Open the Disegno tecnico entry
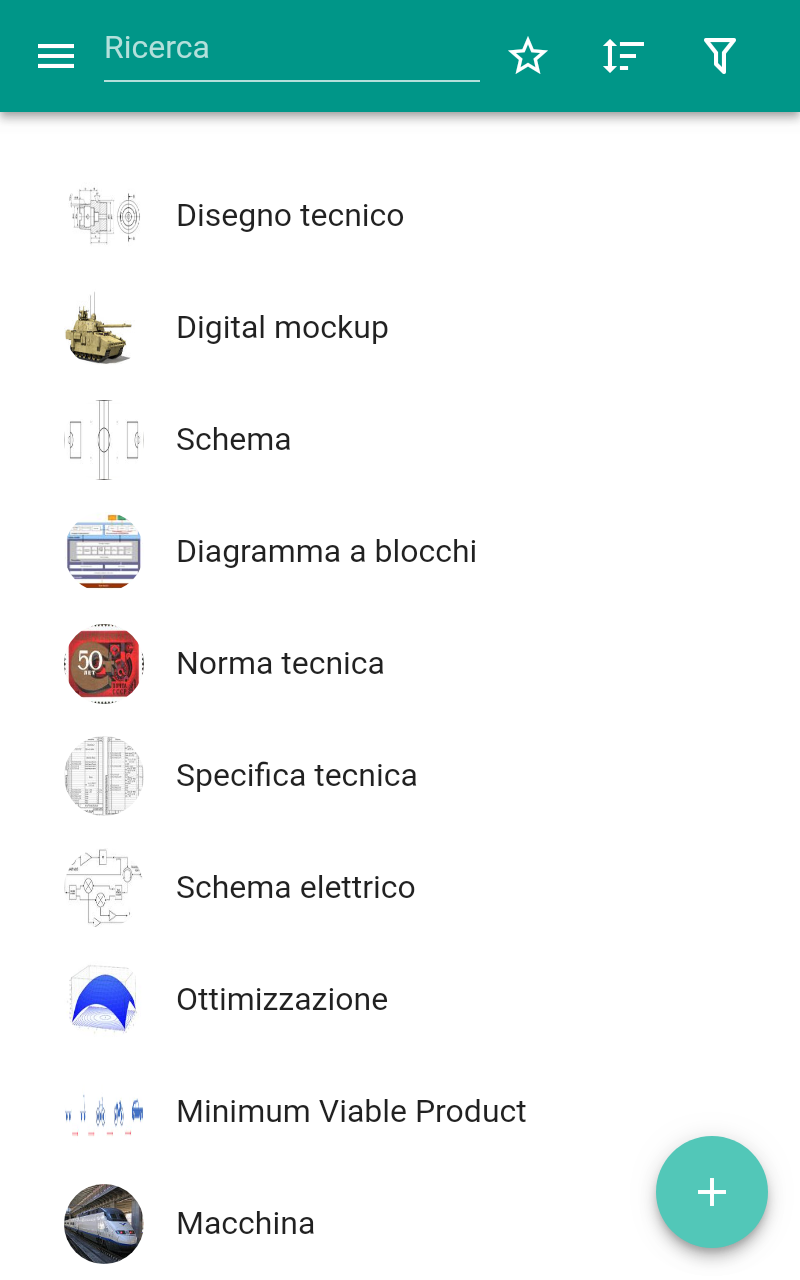 coord(400,216)
